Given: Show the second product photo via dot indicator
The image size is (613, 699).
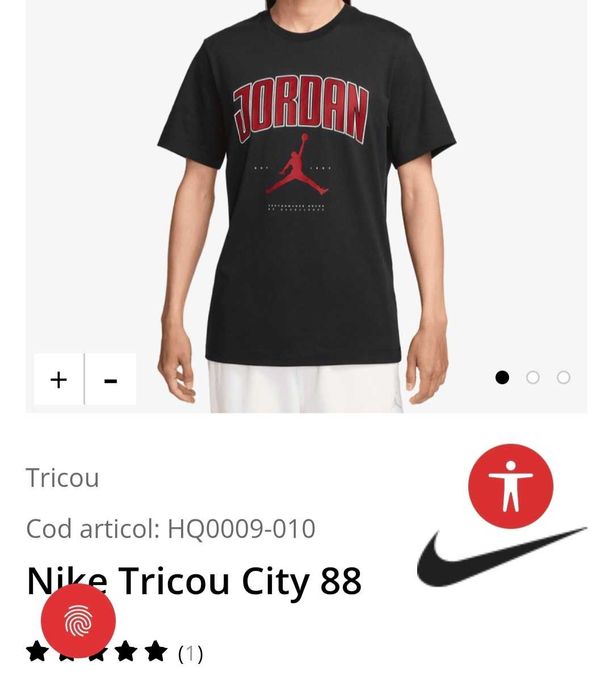Looking at the screenshot, I should [x=533, y=377].
